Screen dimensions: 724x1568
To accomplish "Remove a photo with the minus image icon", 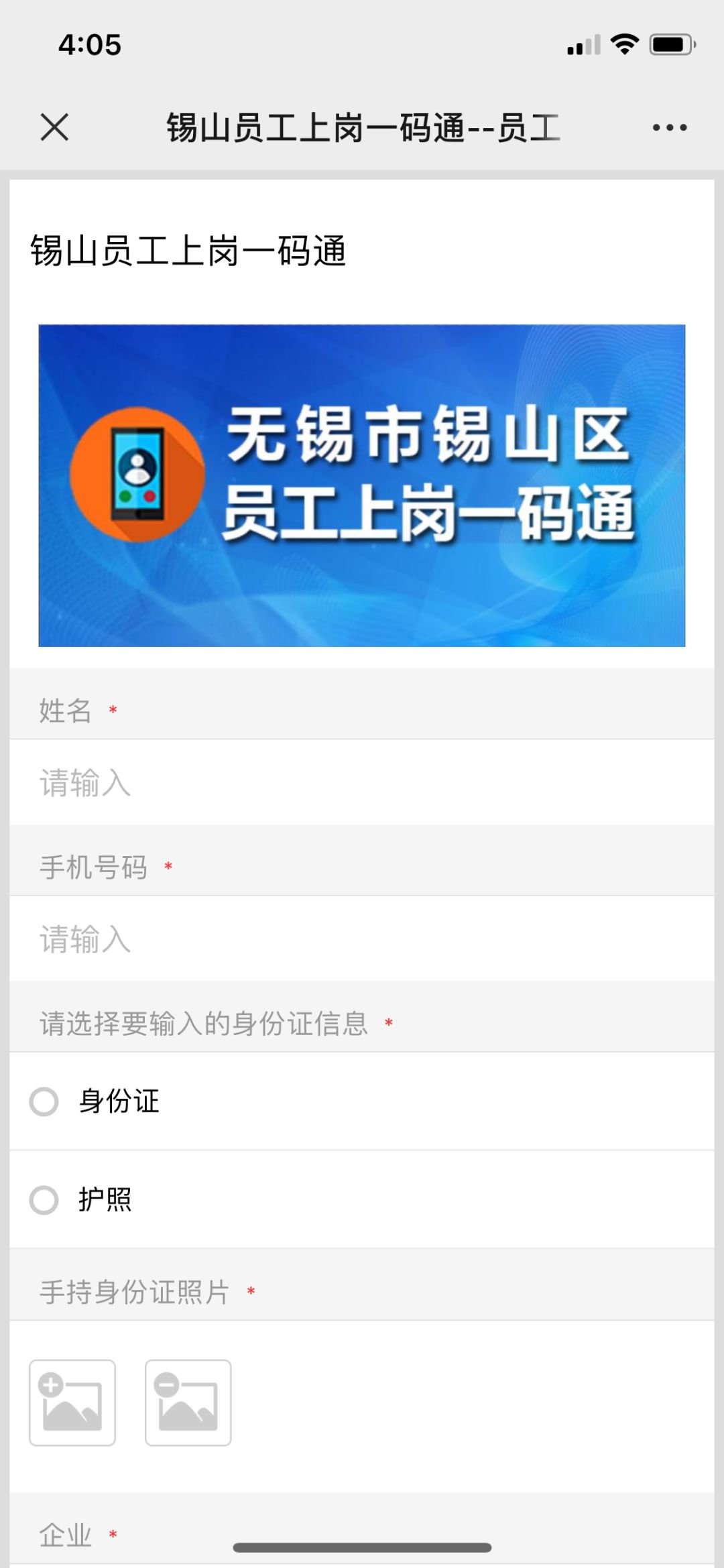I will pyautogui.click(x=188, y=1402).
